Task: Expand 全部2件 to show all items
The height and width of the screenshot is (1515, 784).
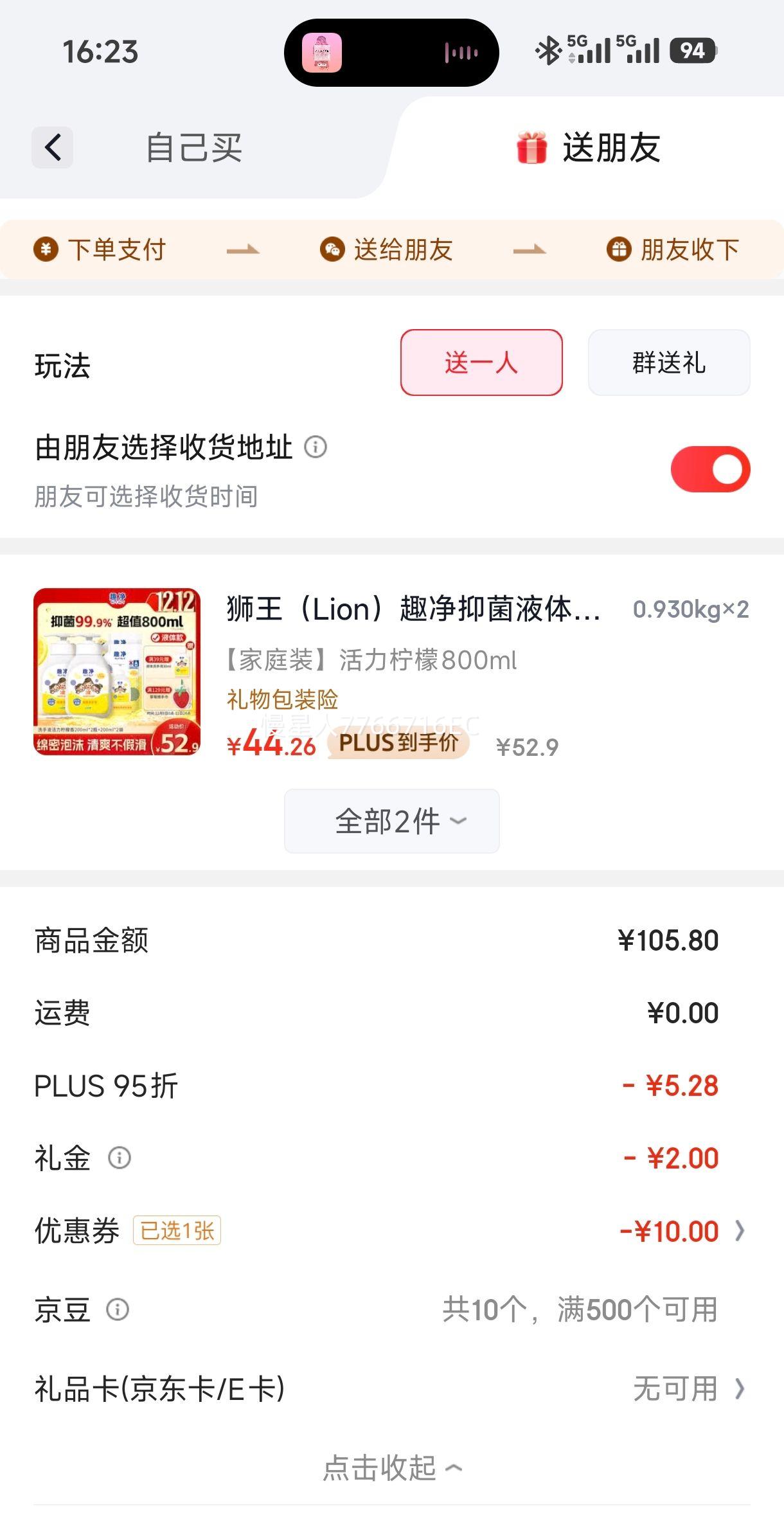Action: tap(391, 821)
